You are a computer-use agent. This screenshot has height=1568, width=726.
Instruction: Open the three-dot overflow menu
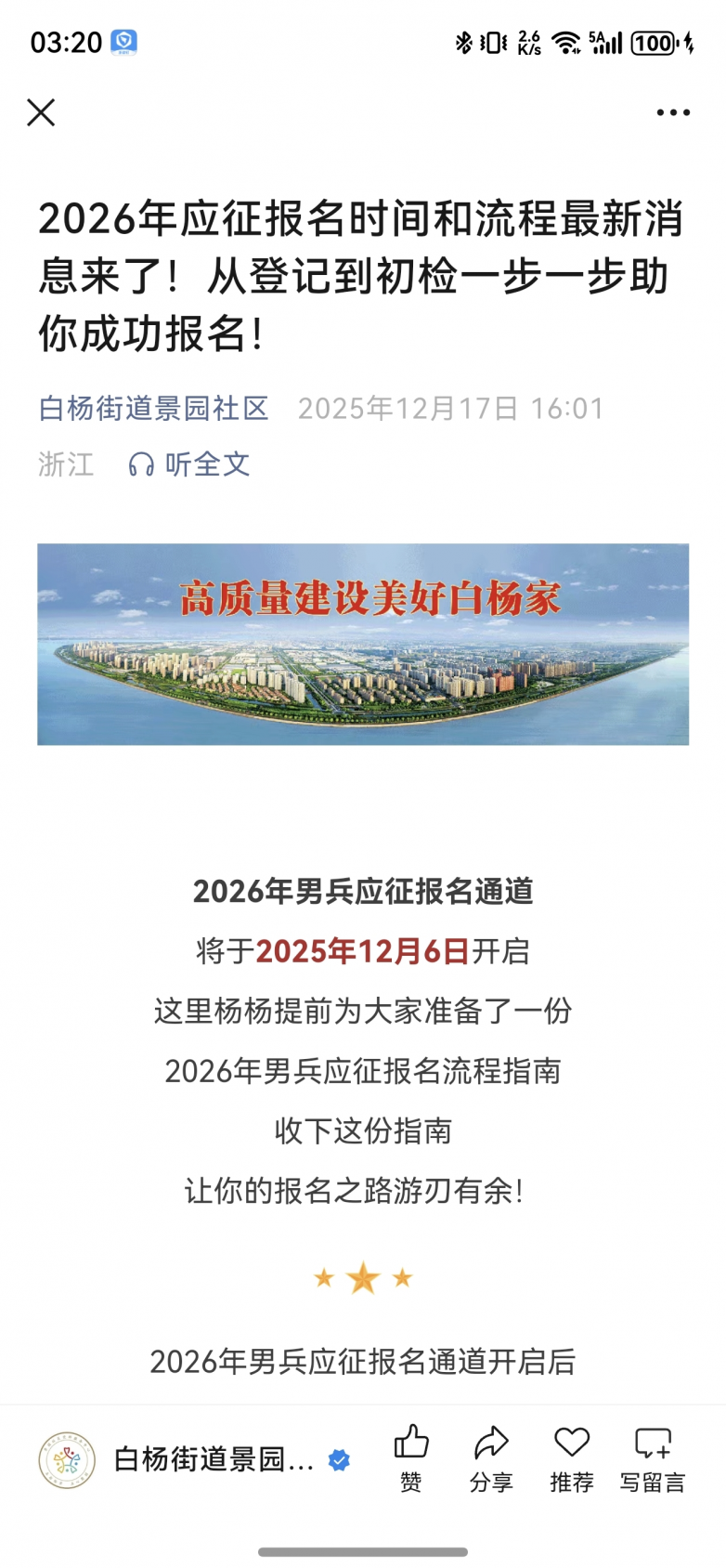[672, 112]
